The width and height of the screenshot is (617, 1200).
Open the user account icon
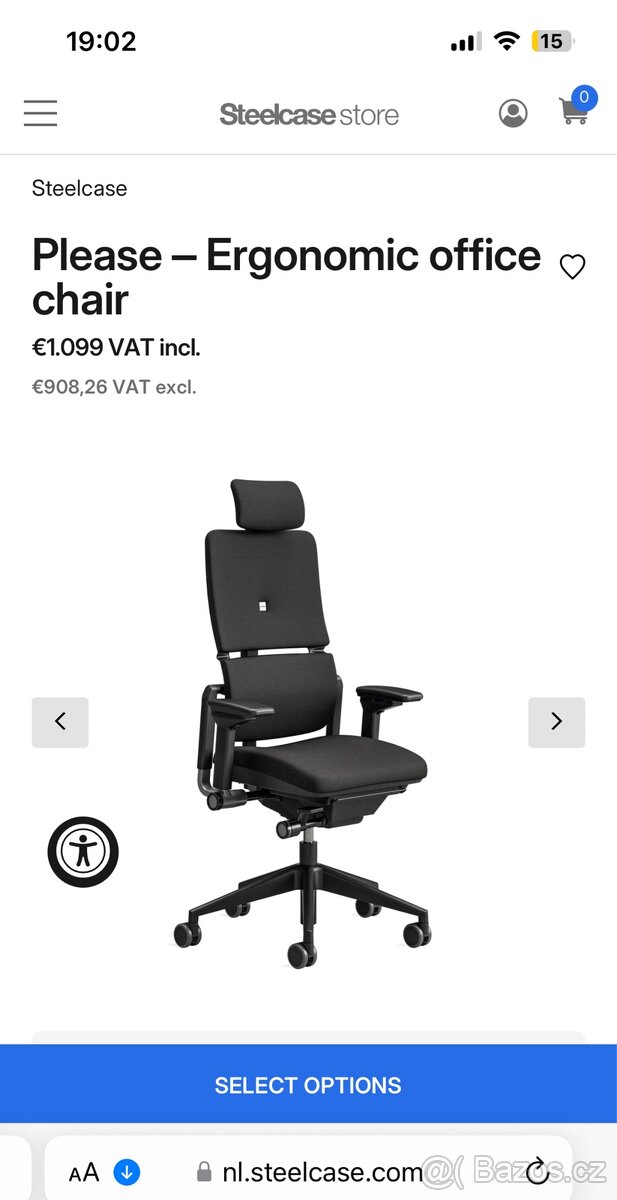pyautogui.click(x=513, y=113)
